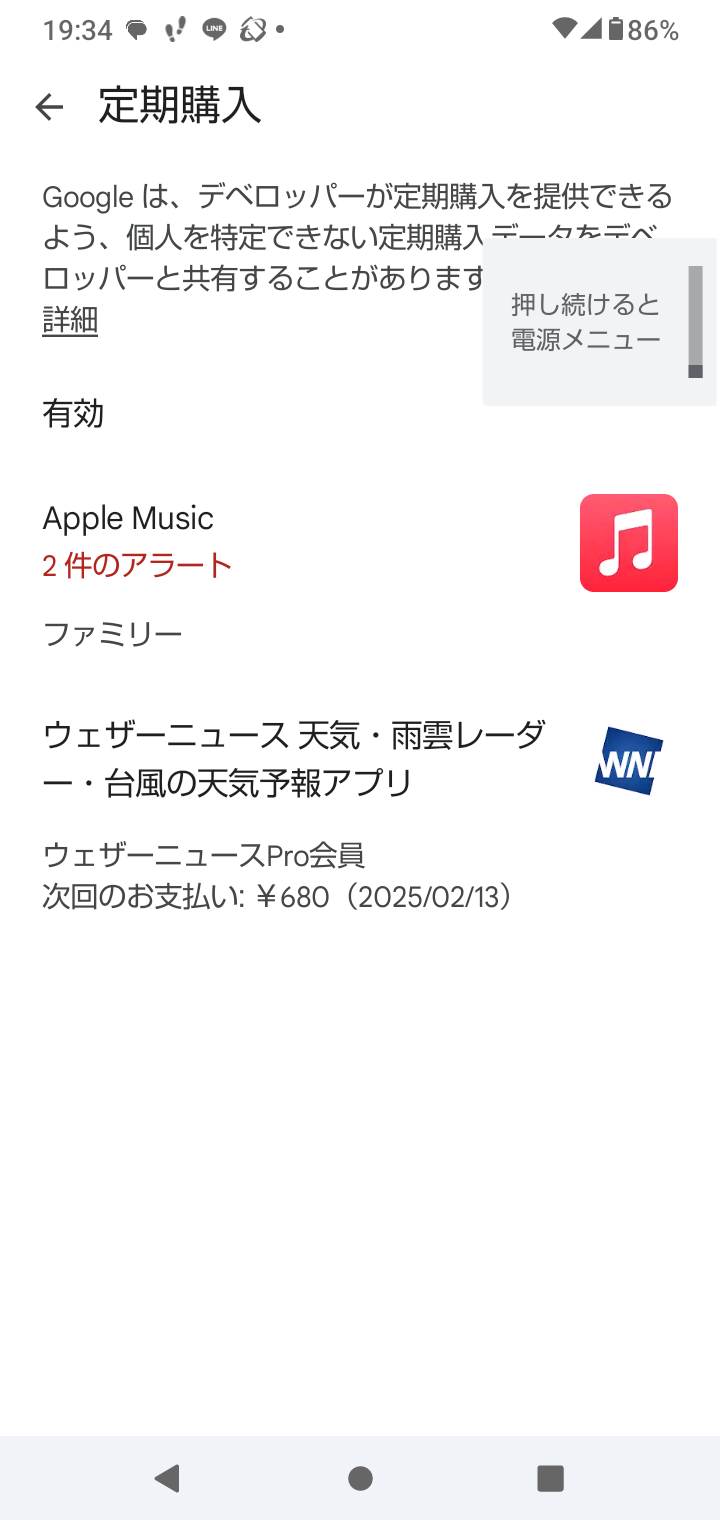This screenshot has width=720, height=1520.
Task: Tap the system home button
Action: (360, 1478)
